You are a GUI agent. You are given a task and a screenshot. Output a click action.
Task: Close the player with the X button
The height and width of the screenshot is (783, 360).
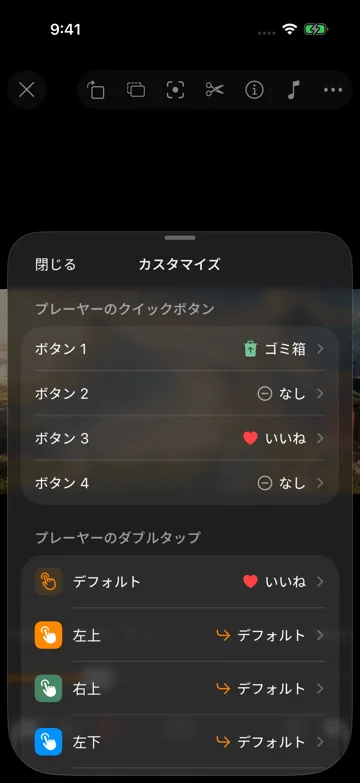click(x=26, y=90)
